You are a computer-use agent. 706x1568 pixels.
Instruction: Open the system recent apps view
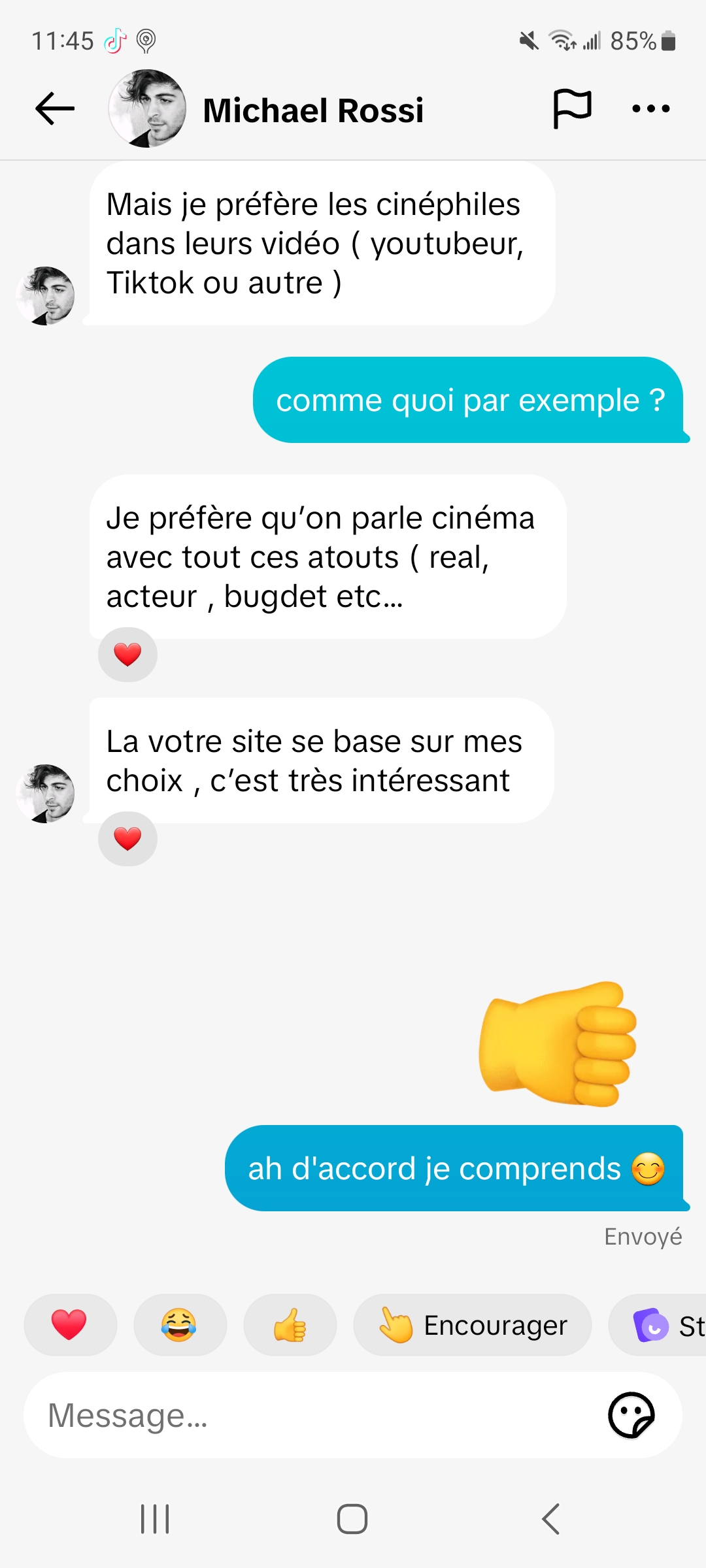click(155, 1518)
